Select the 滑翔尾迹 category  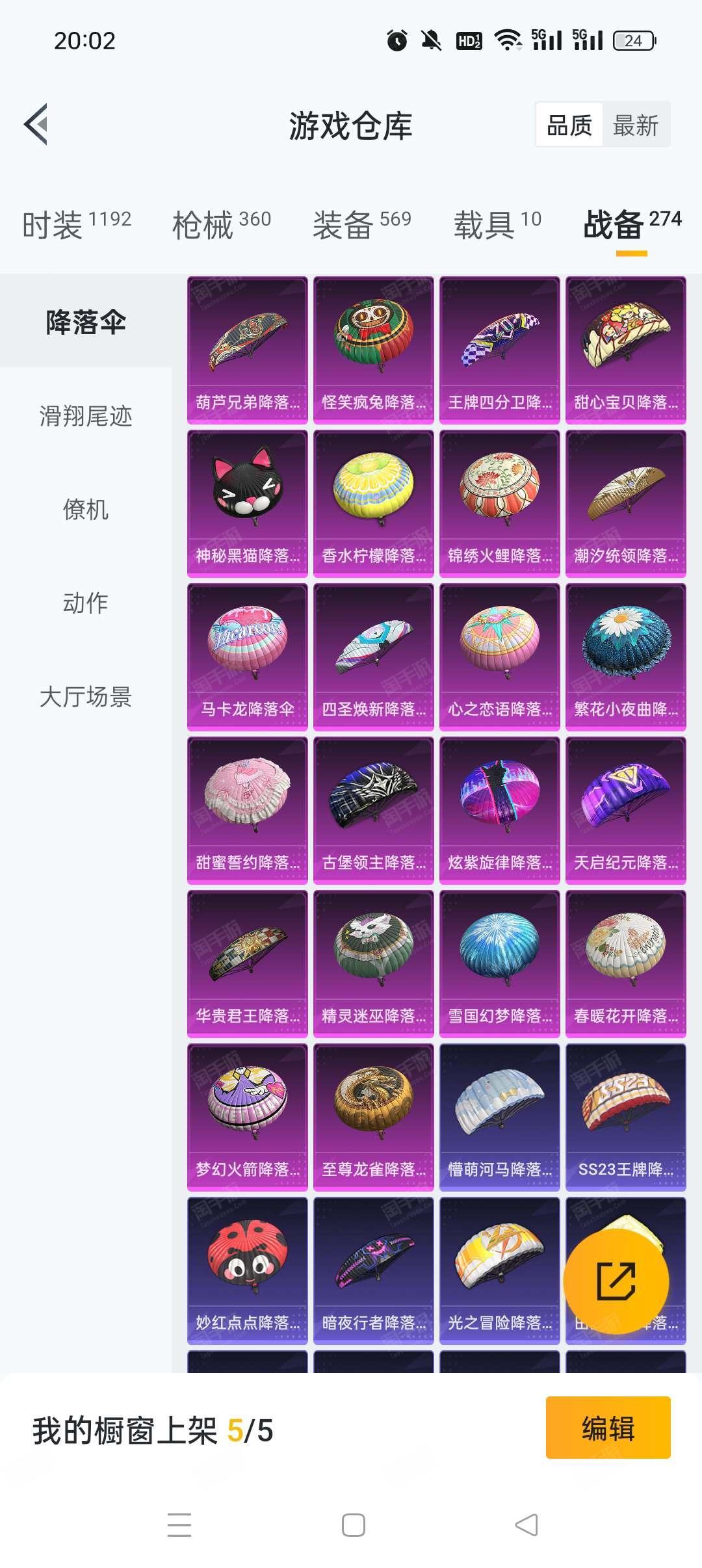[x=86, y=416]
